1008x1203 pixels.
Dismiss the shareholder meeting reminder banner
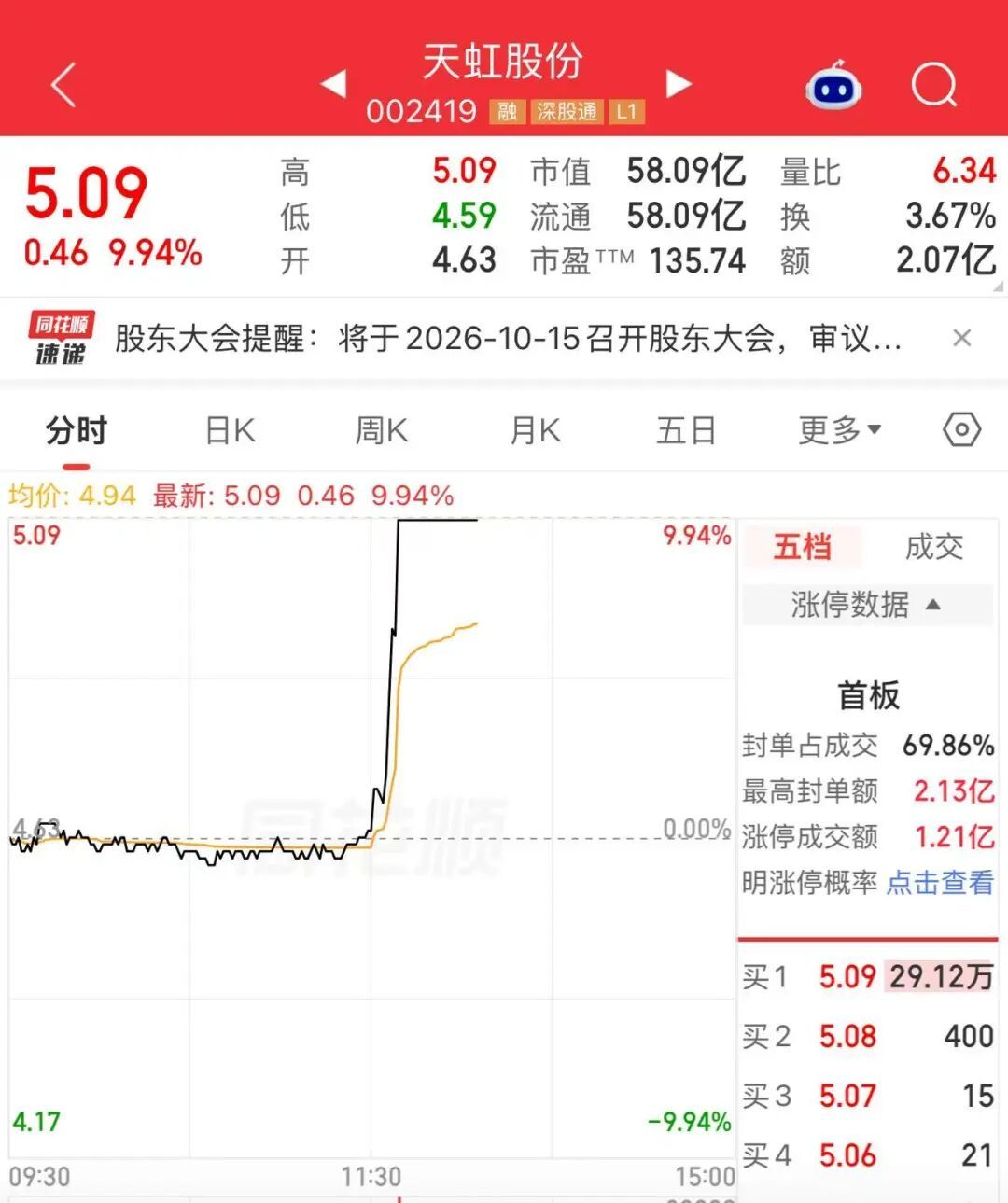click(962, 338)
